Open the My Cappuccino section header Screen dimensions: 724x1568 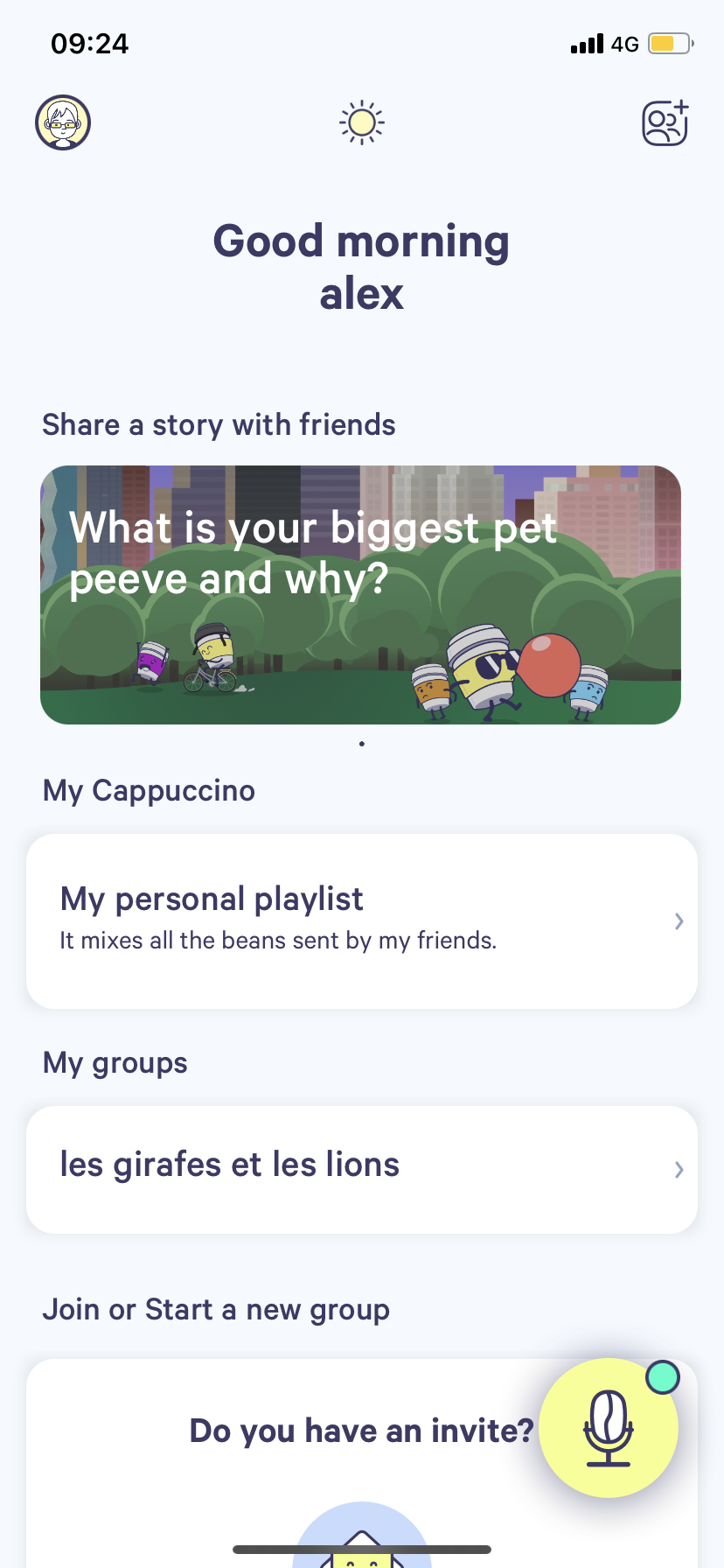(149, 790)
